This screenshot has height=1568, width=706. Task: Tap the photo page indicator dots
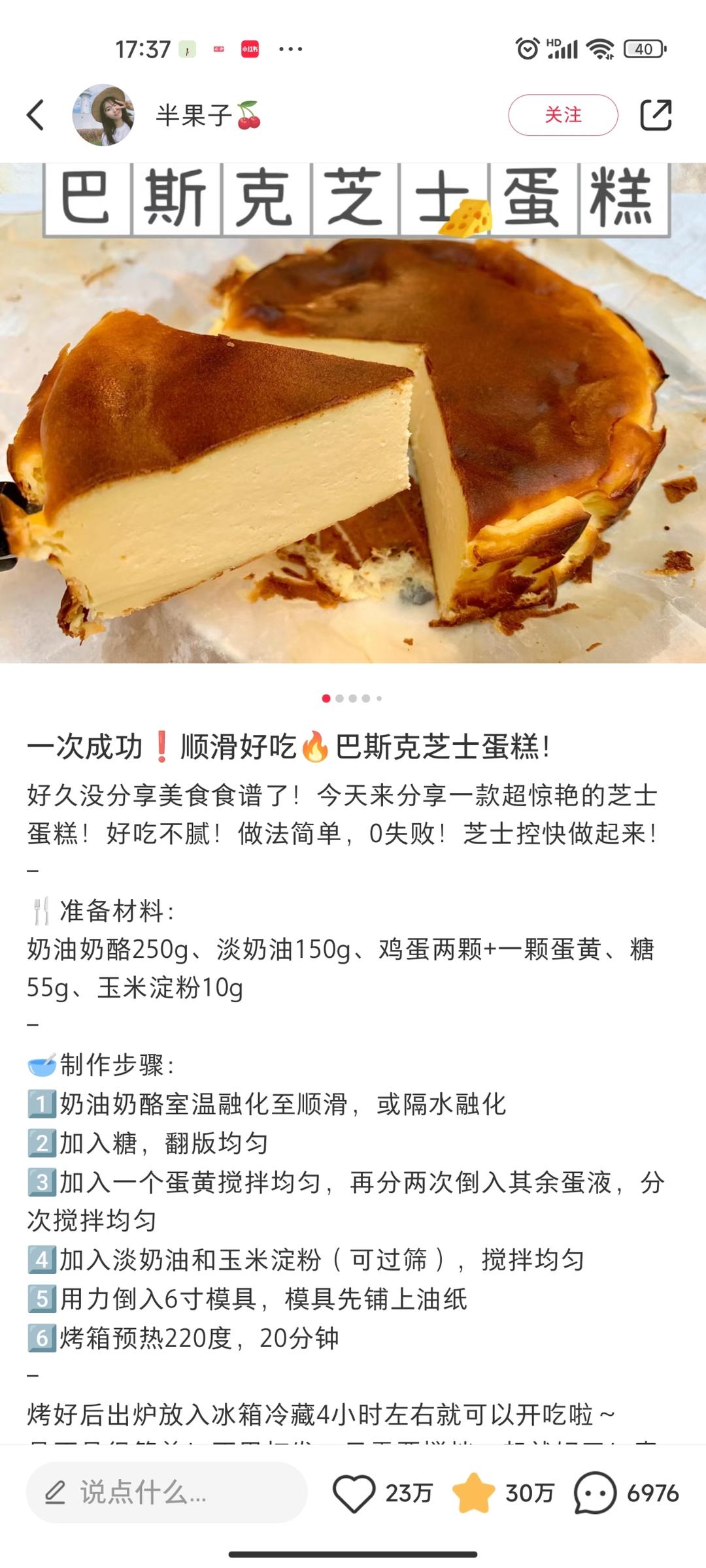[x=352, y=698]
